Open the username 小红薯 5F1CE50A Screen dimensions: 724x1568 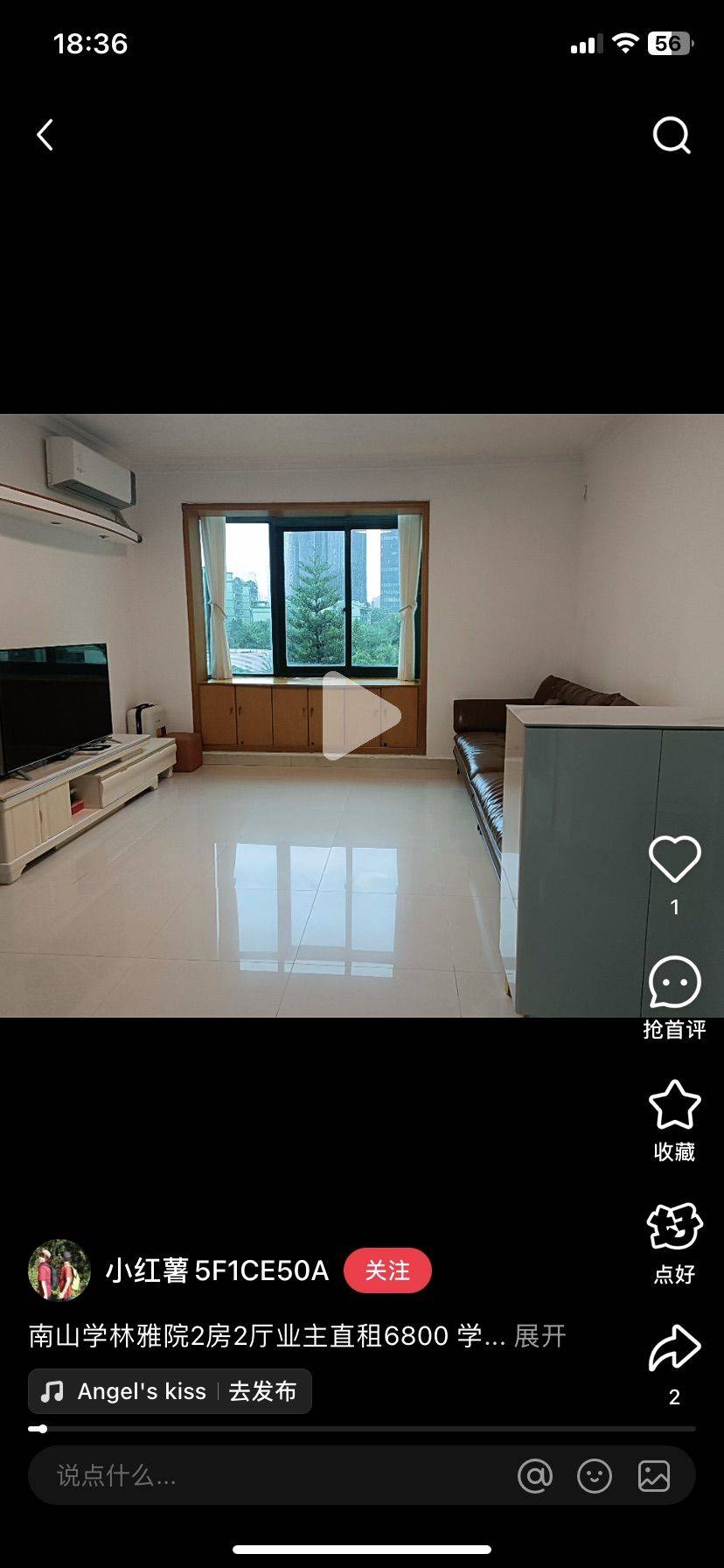[x=217, y=1270]
